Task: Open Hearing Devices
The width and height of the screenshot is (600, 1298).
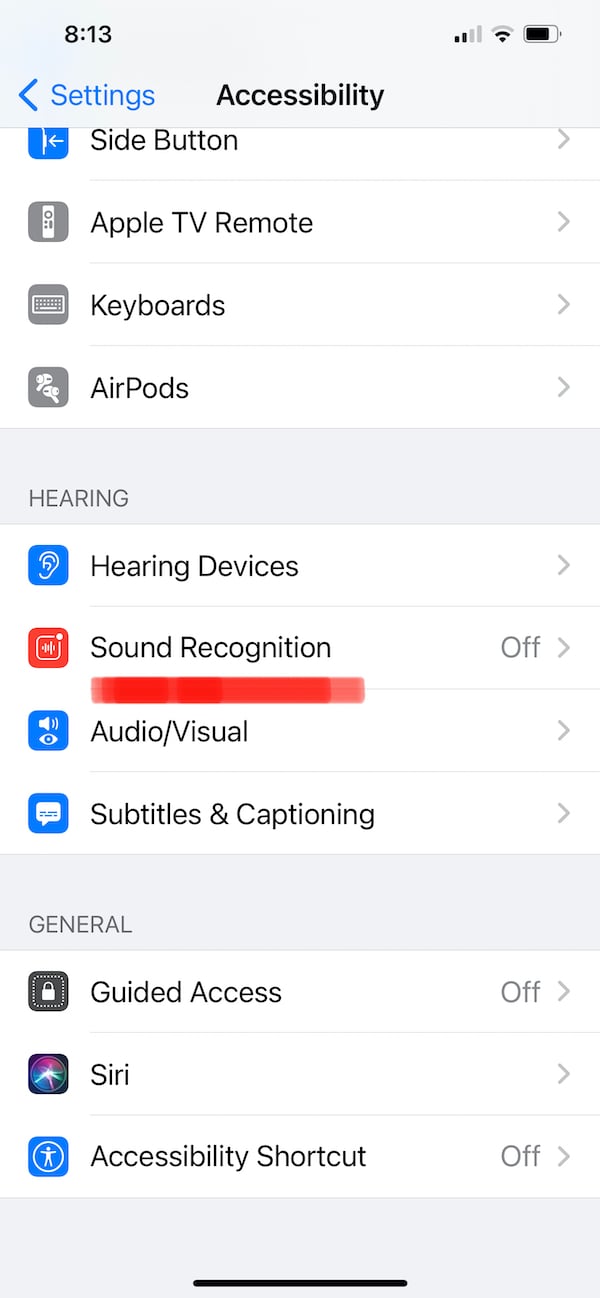Action: pos(300,566)
